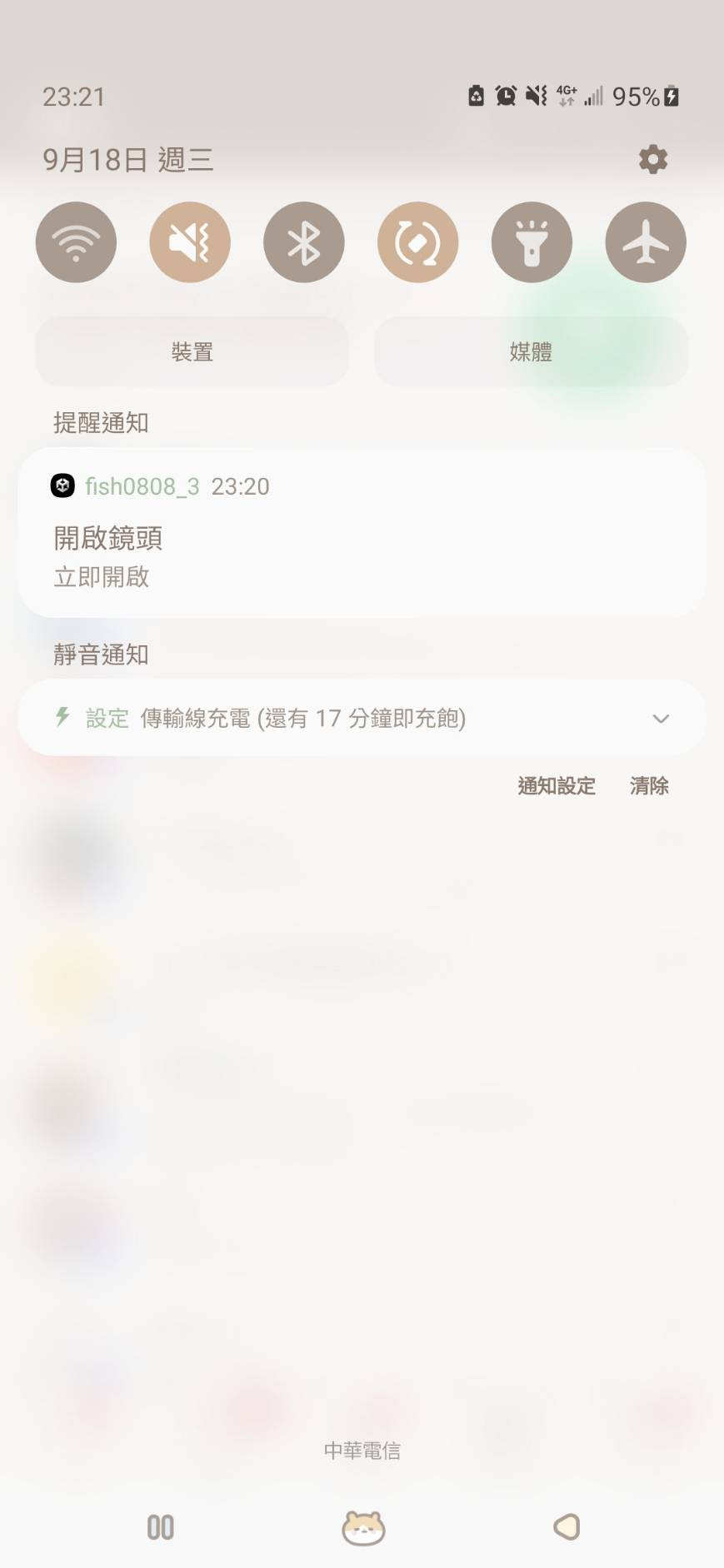This screenshot has height=1568, width=724.
Task: Enable airplane mode
Action: (646, 242)
